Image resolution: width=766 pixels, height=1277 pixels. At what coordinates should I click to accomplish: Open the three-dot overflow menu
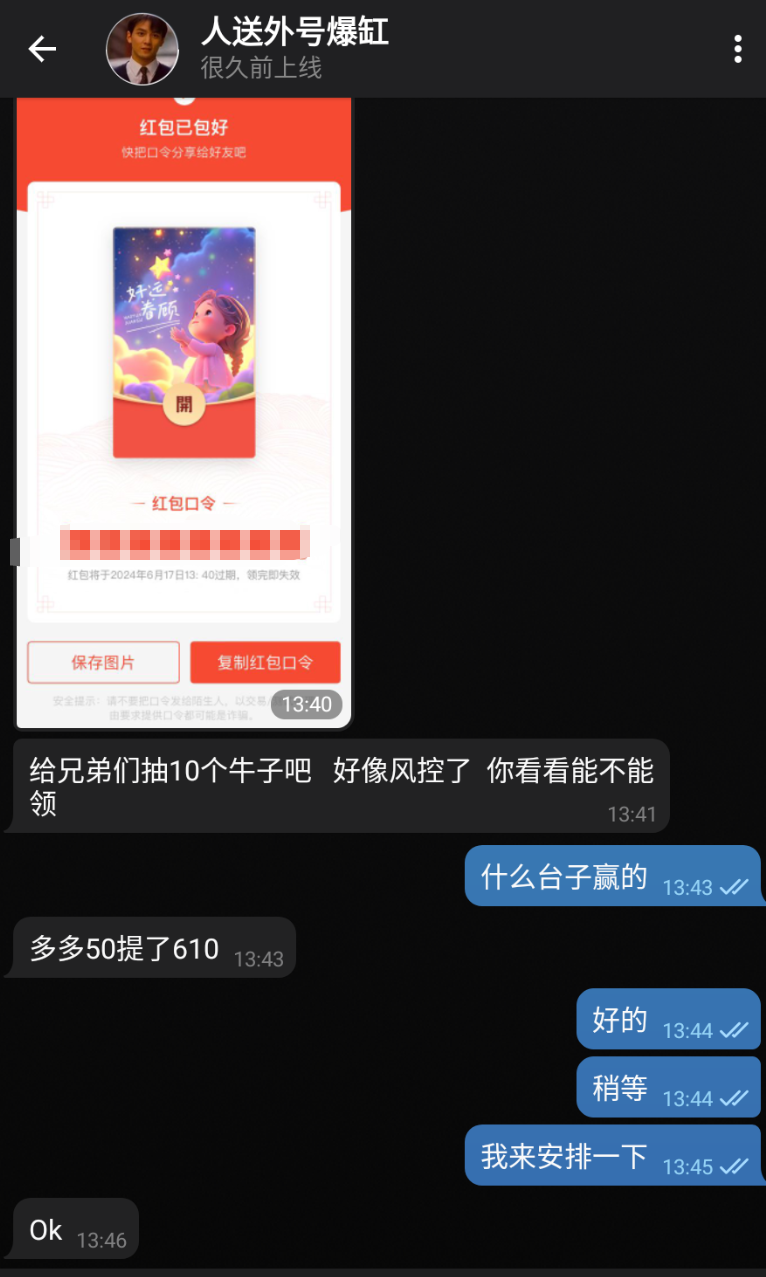(737, 49)
